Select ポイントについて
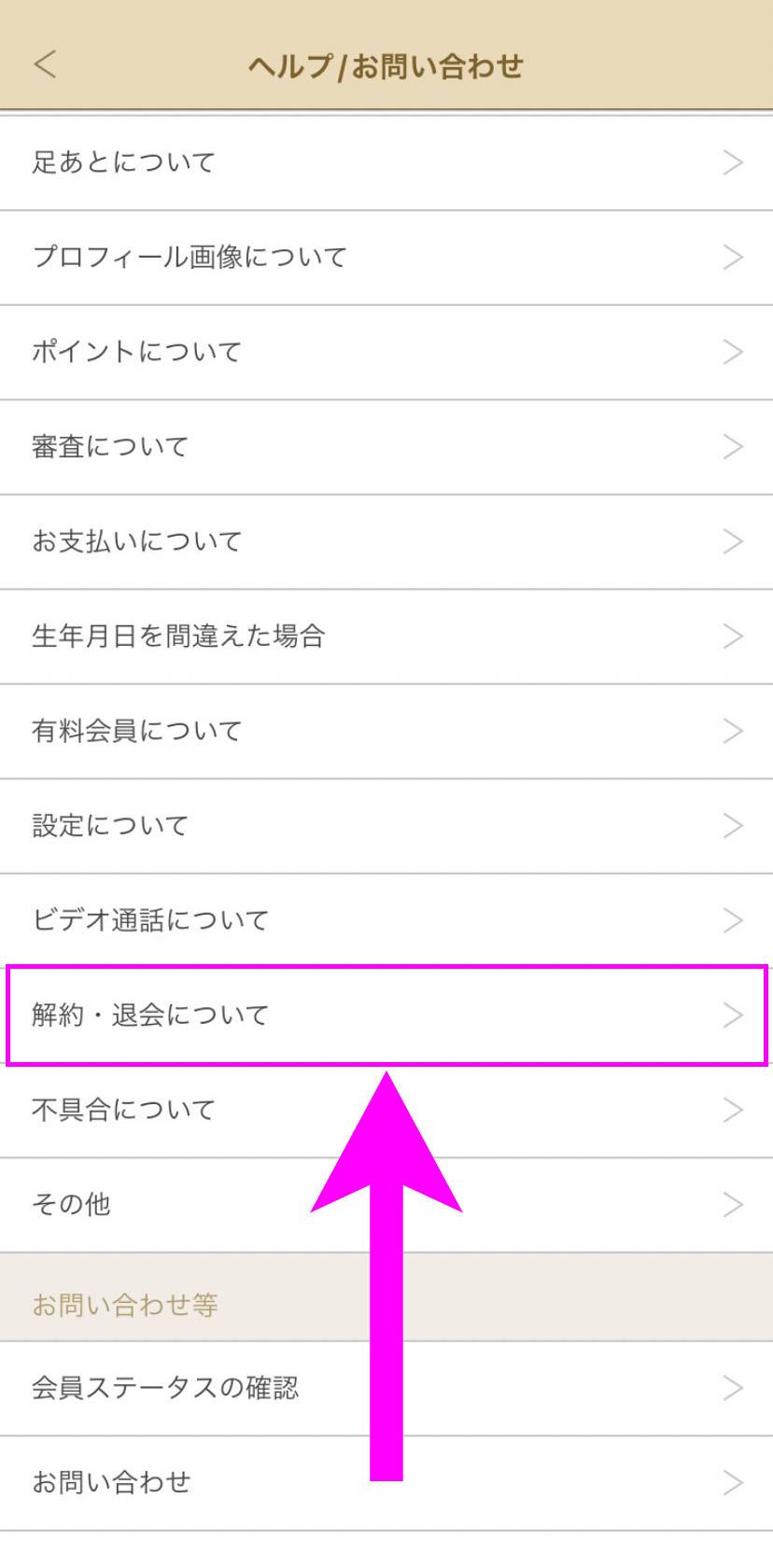The image size is (773, 1568). (386, 352)
